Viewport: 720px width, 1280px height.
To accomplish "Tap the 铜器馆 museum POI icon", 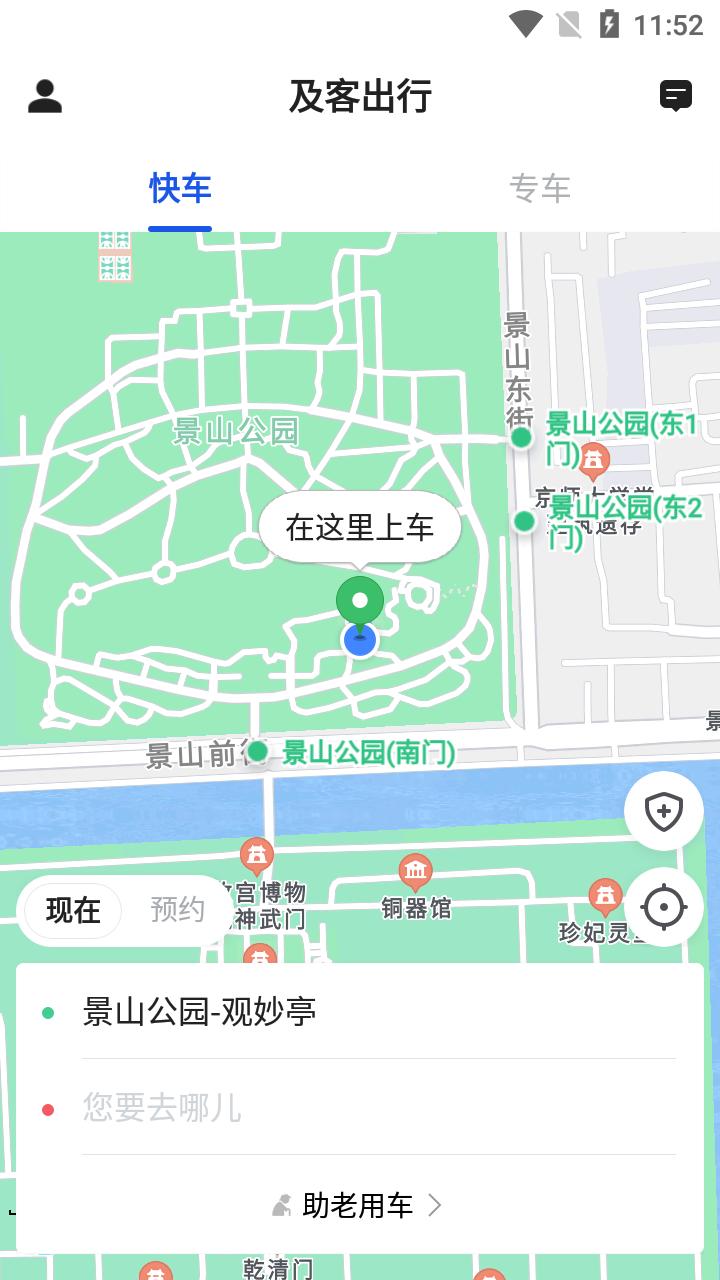I will pos(413,869).
